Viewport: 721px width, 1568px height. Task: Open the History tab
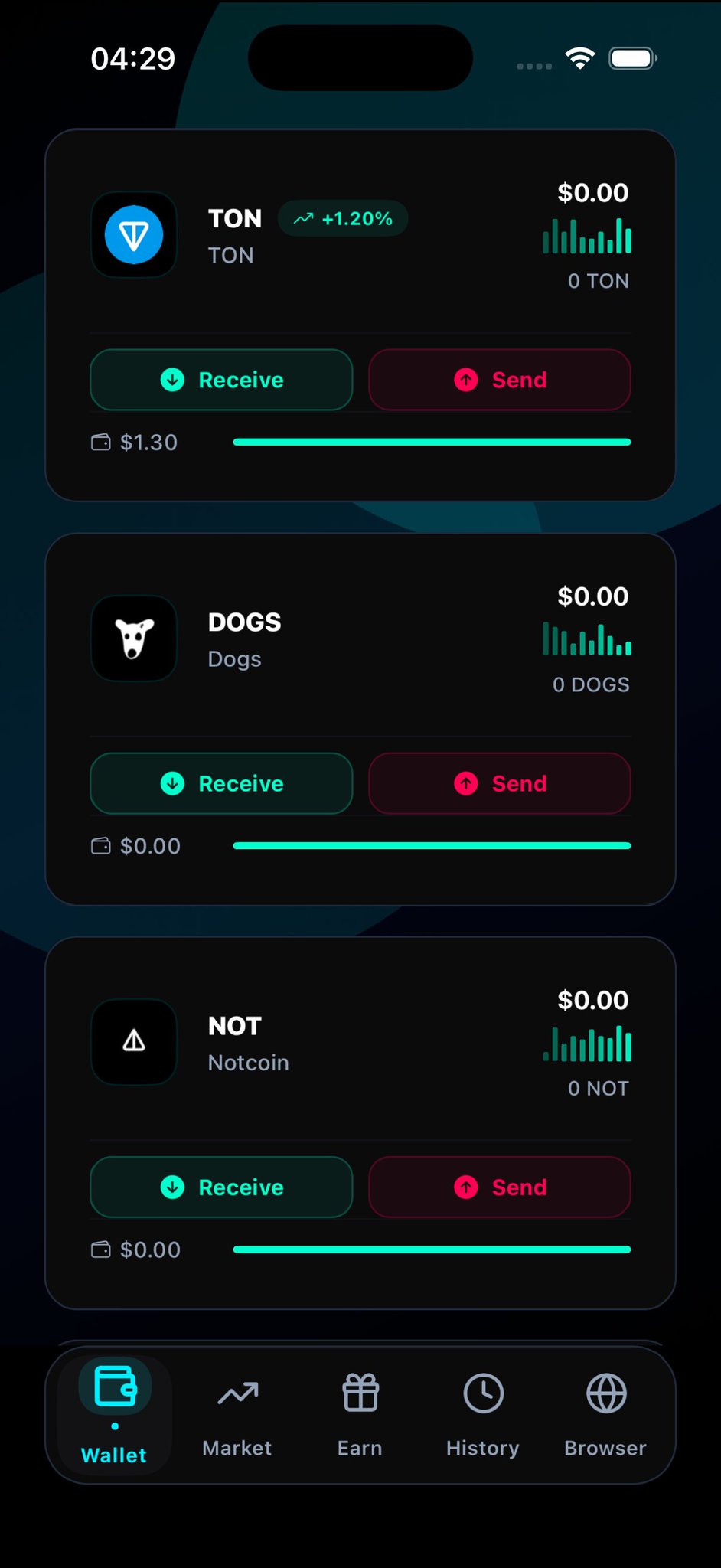(483, 1415)
